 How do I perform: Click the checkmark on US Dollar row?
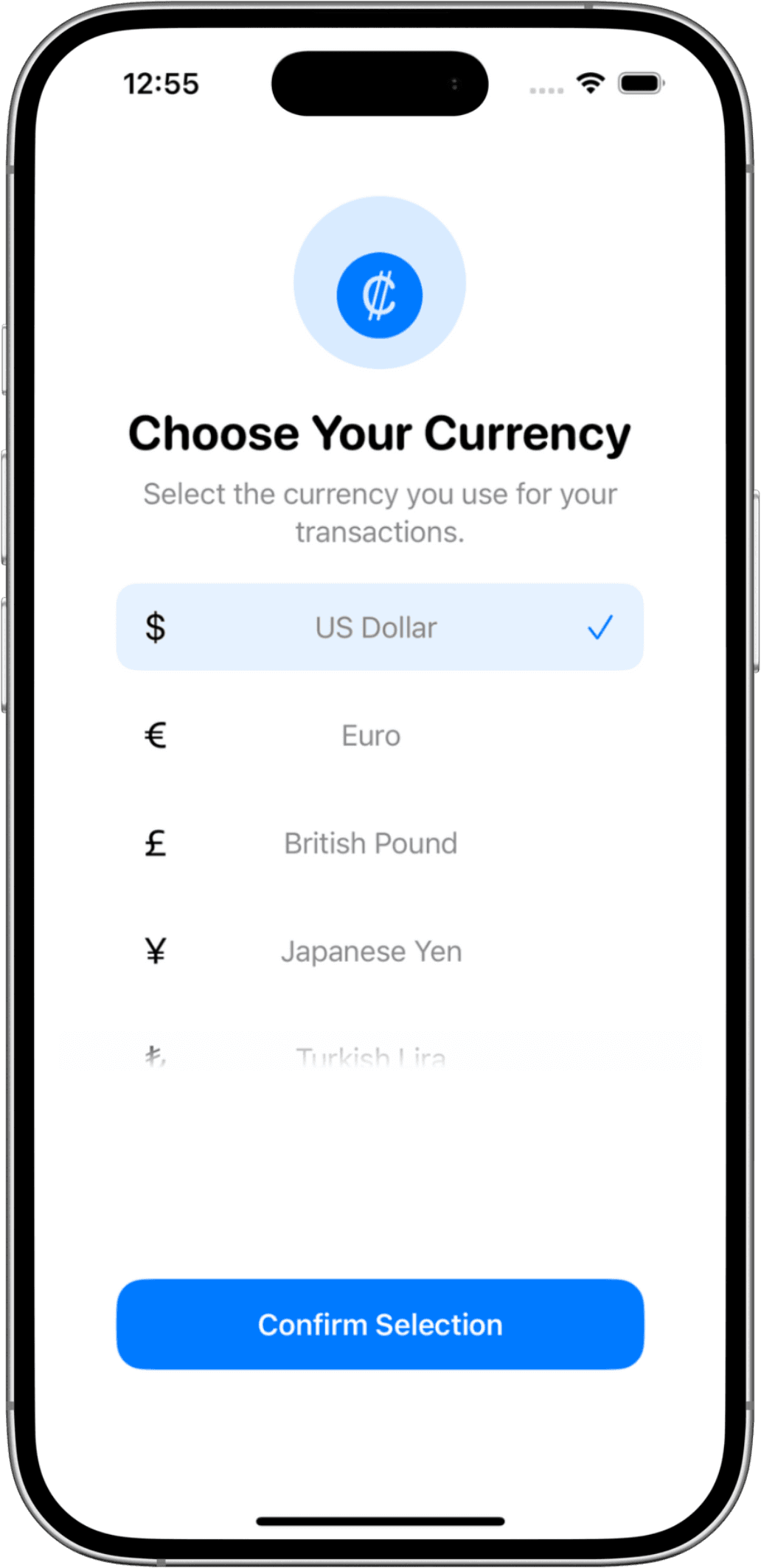[601, 627]
